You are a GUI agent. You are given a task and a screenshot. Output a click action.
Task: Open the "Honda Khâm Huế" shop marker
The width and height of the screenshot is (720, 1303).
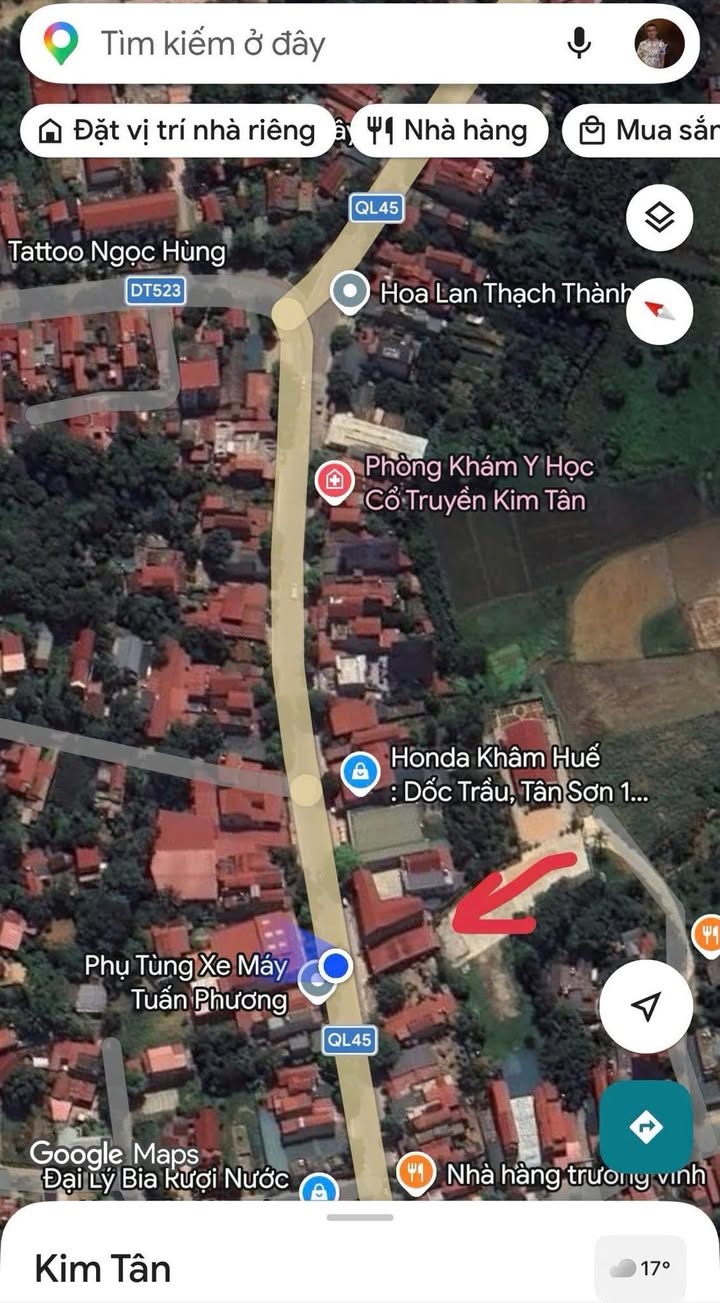tap(359, 770)
